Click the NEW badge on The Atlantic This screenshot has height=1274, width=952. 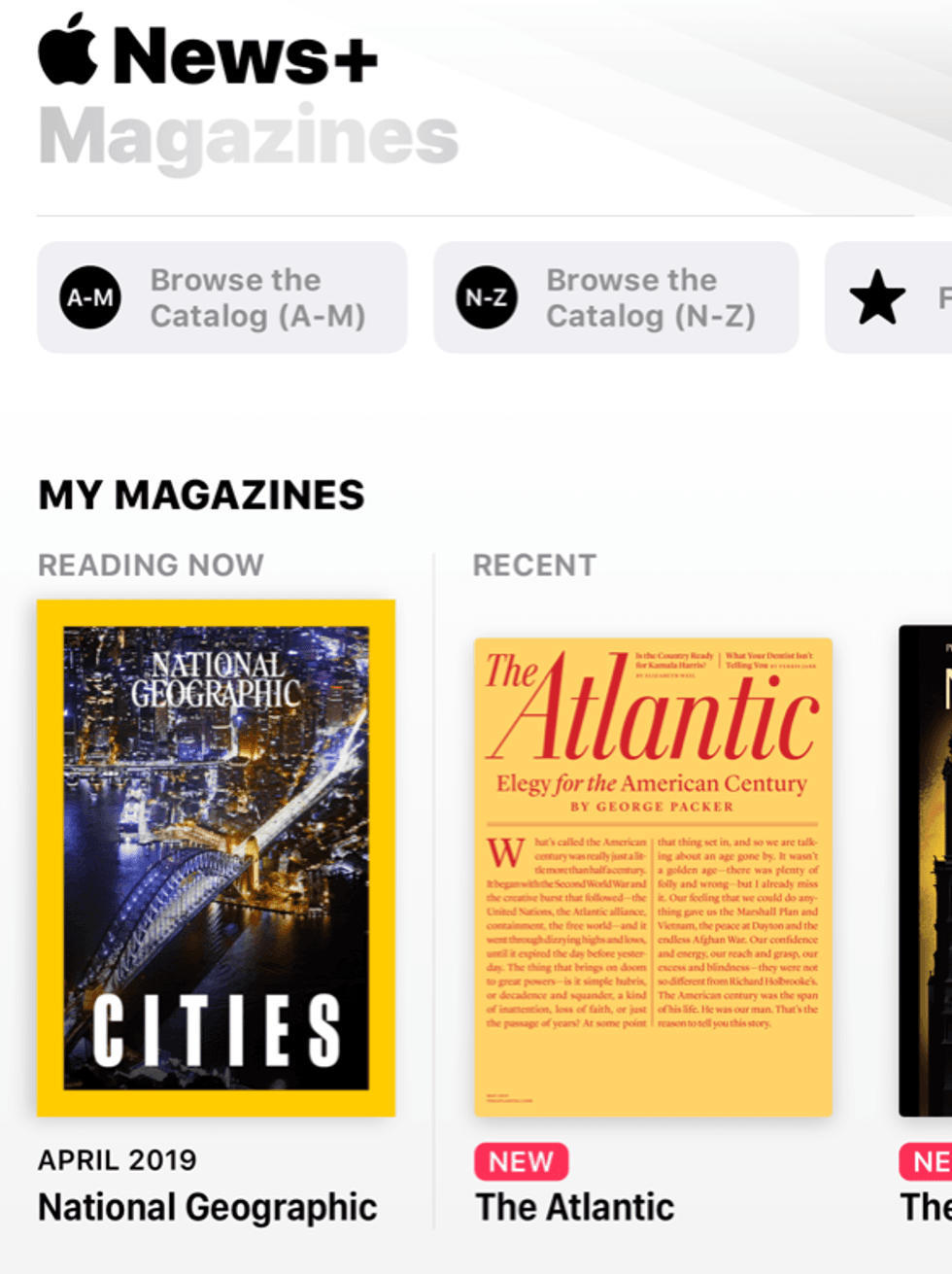pyautogui.click(x=521, y=1160)
